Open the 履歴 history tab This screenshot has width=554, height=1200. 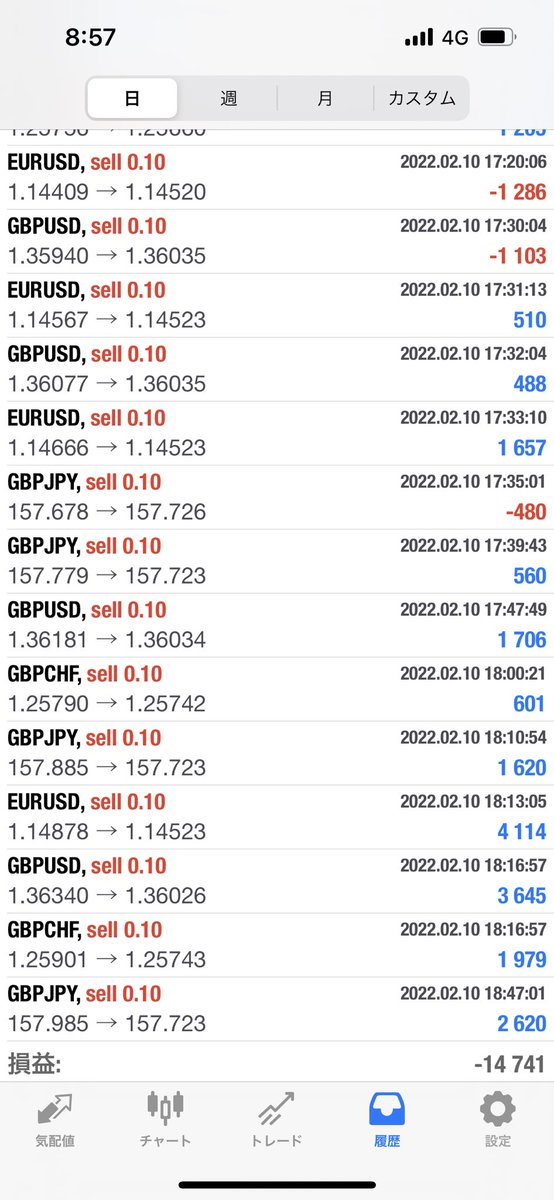(x=387, y=1120)
